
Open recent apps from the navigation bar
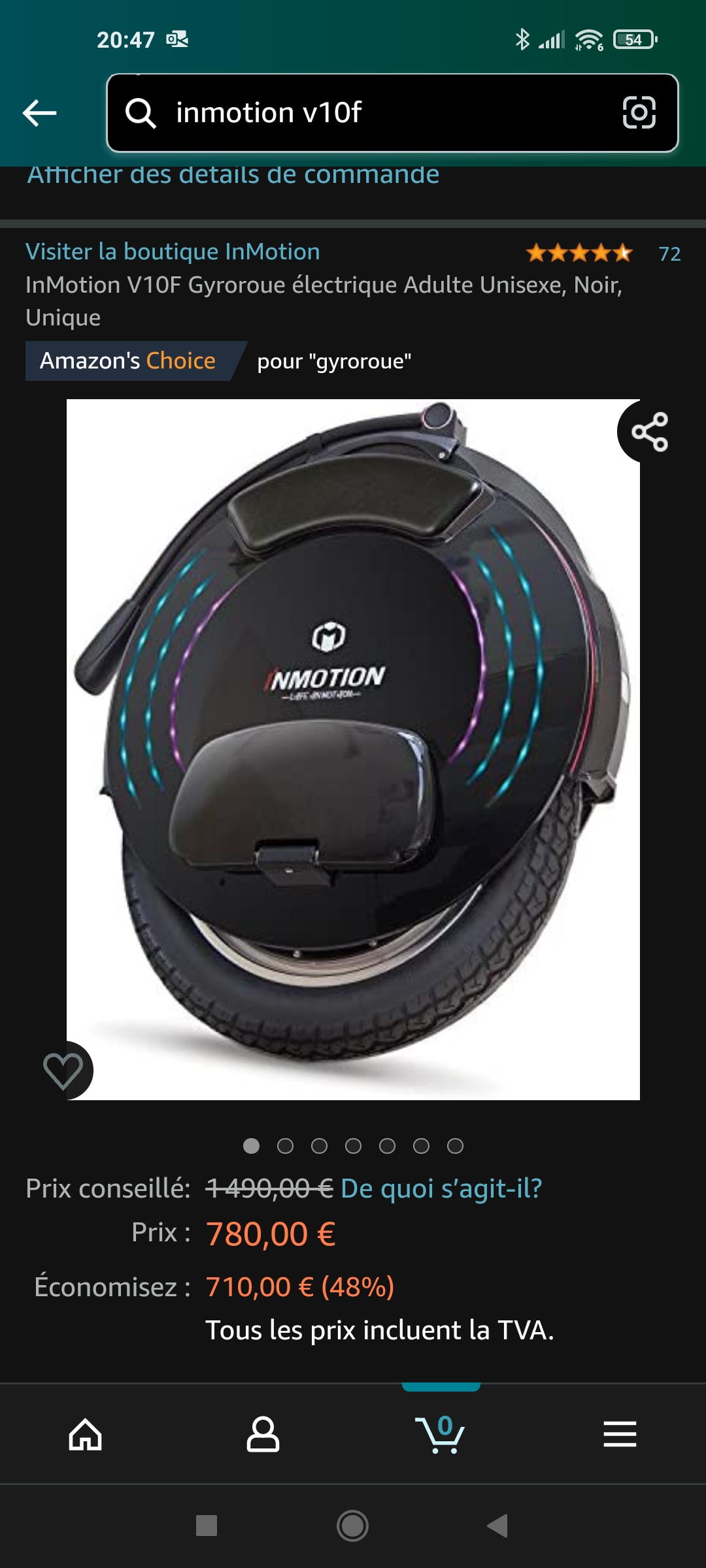click(207, 1526)
